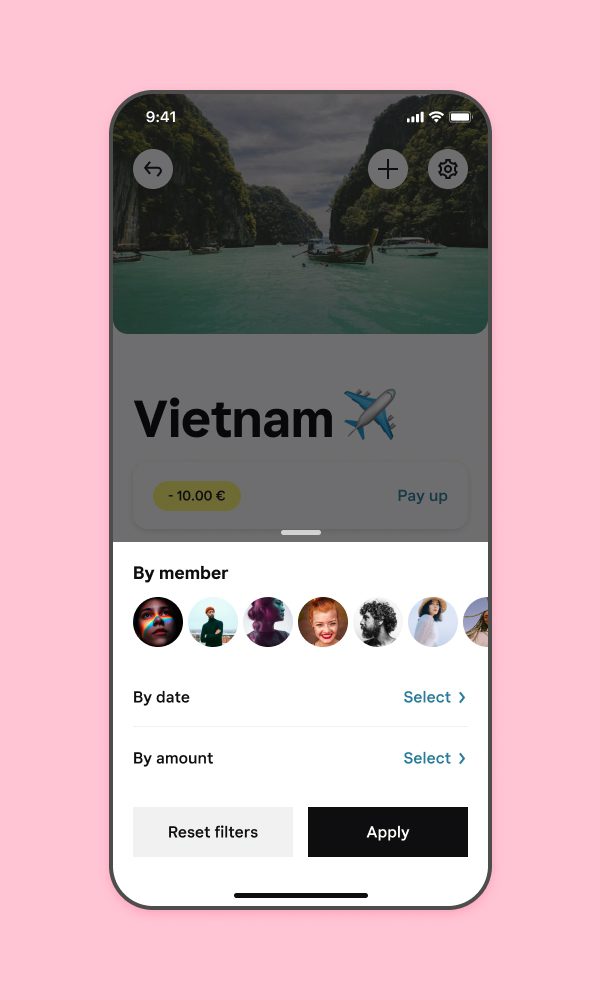Select the member with rainbow face paint

click(158, 622)
